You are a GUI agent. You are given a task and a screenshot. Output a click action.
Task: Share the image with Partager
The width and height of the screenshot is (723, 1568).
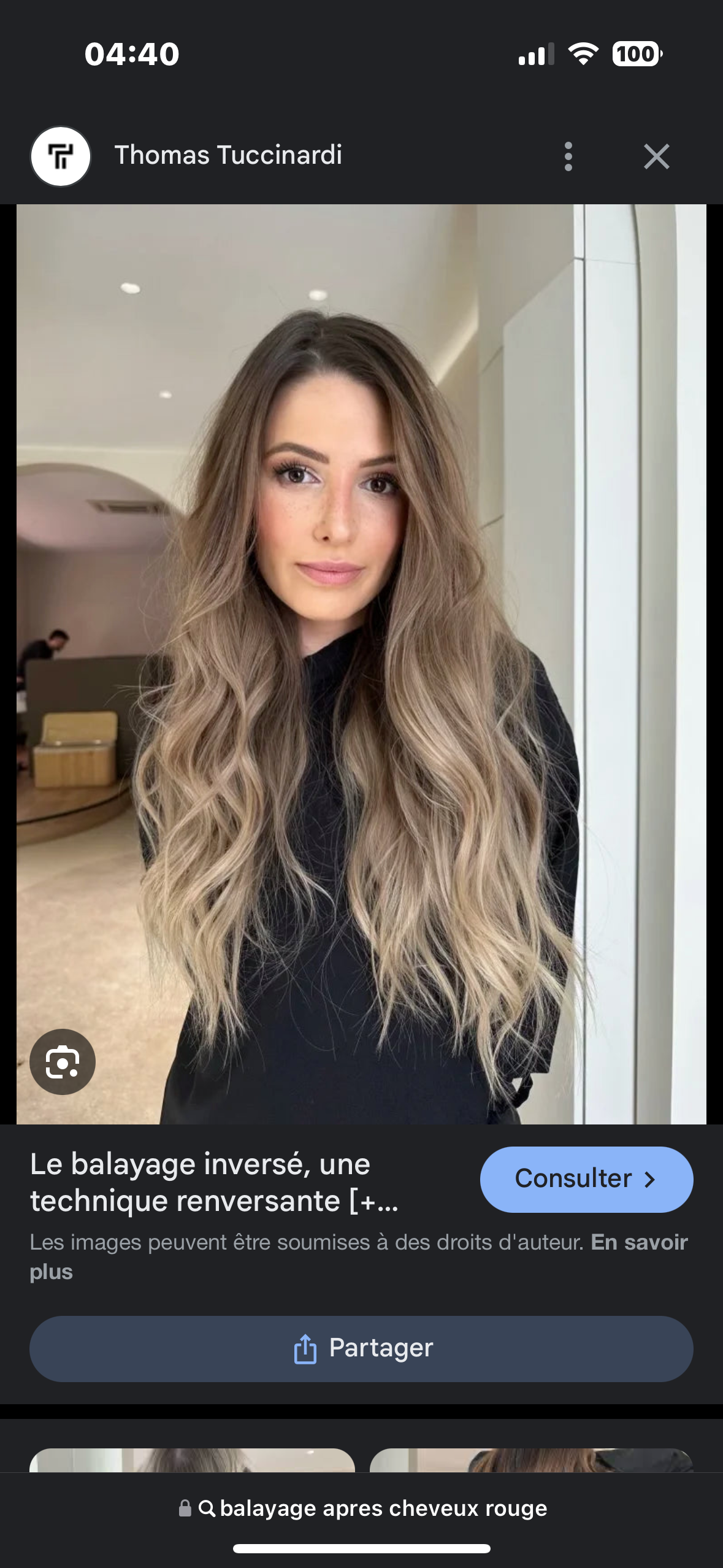coord(361,1348)
